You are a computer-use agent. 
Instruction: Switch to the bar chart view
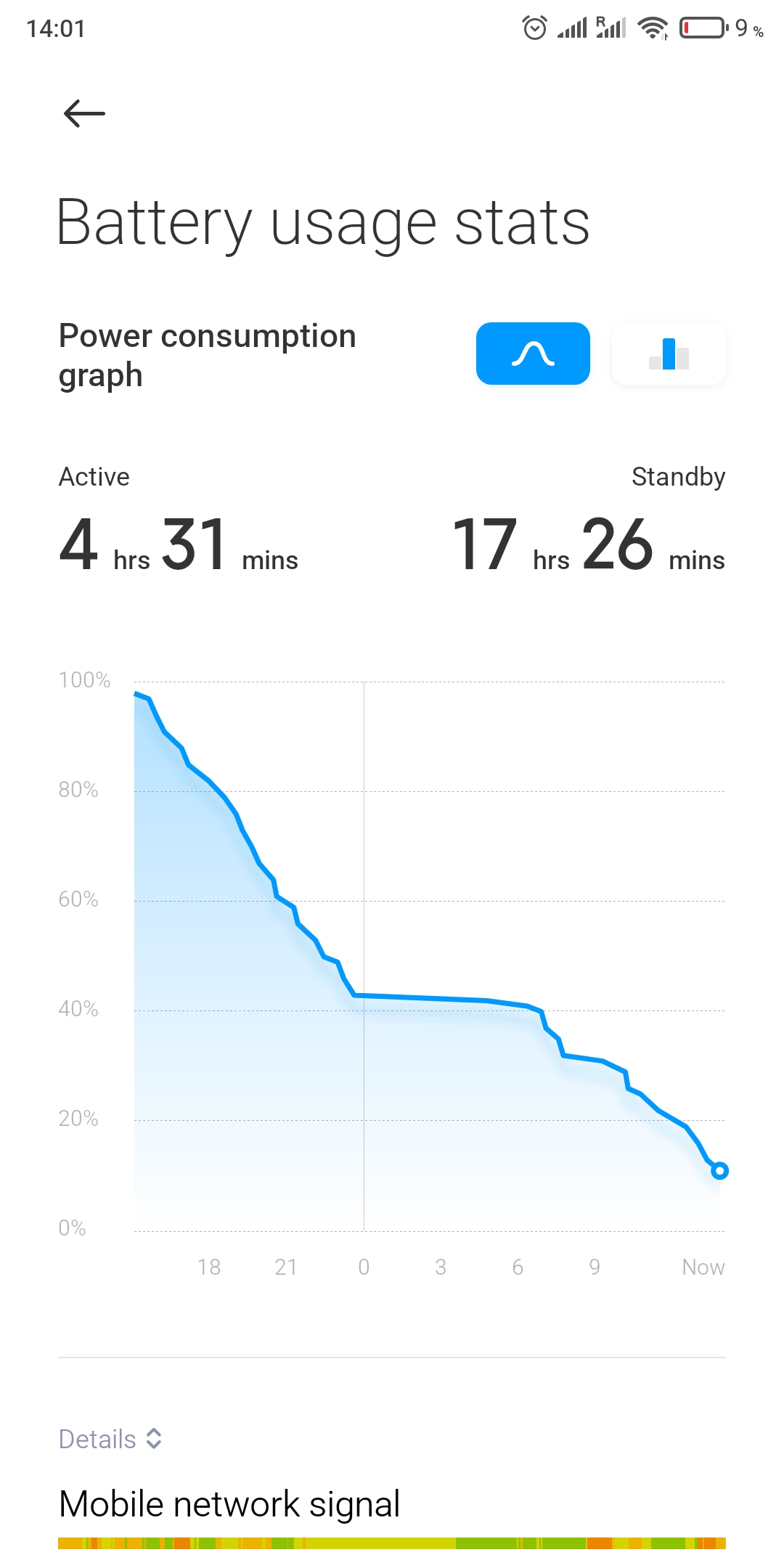click(x=669, y=354)
